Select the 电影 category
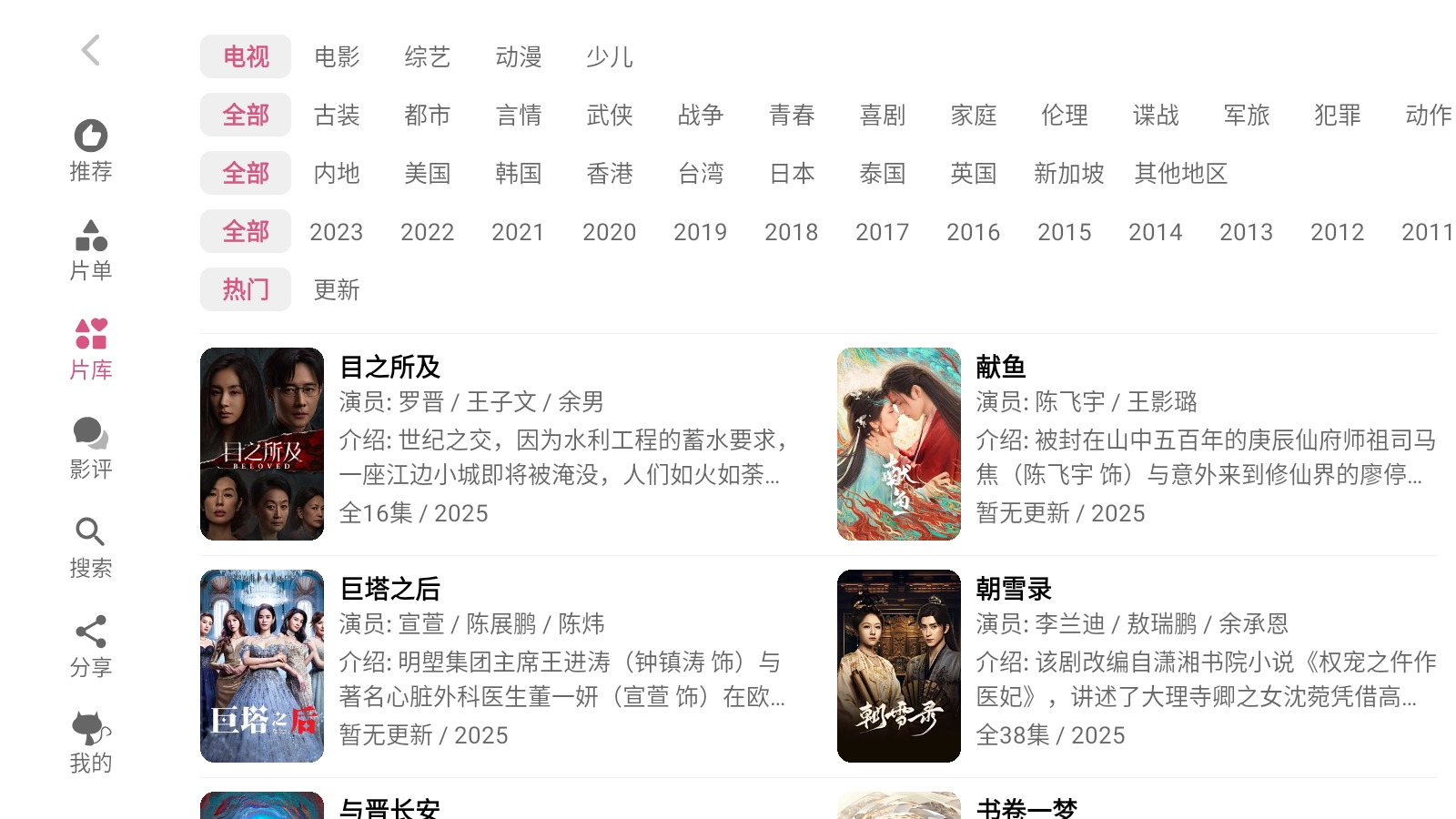Screen dimensions: 1456x819 click(337, 57)
